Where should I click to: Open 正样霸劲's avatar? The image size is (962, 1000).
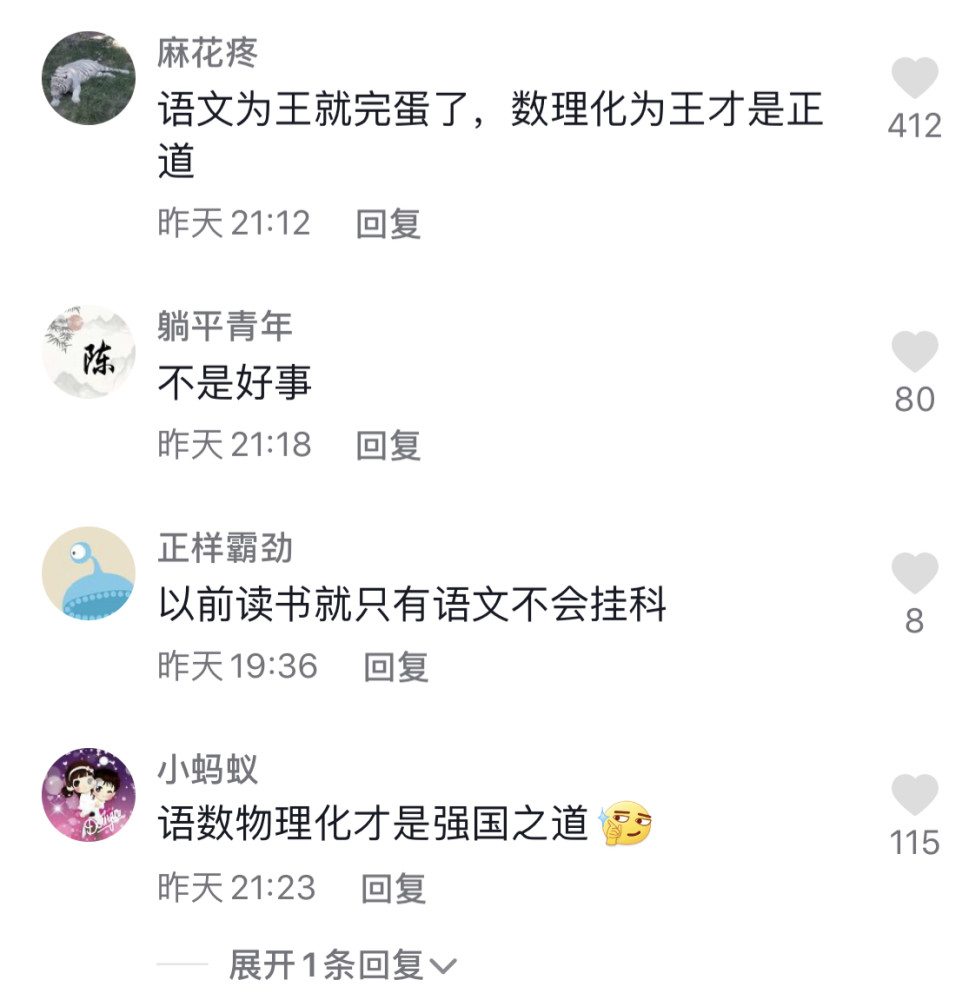tap(88, 573)
